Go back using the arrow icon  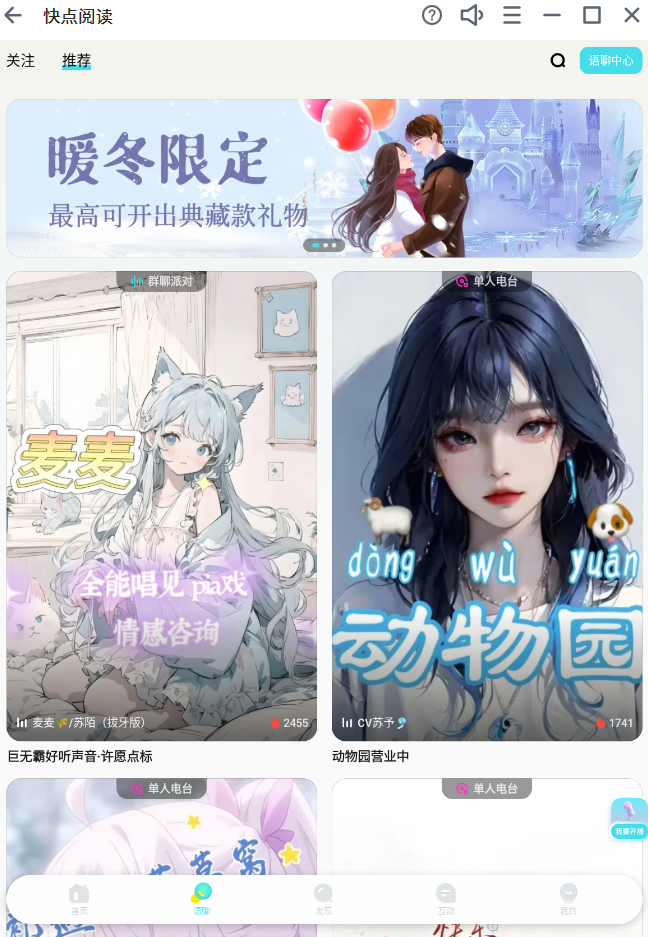(x=14, y=15)
